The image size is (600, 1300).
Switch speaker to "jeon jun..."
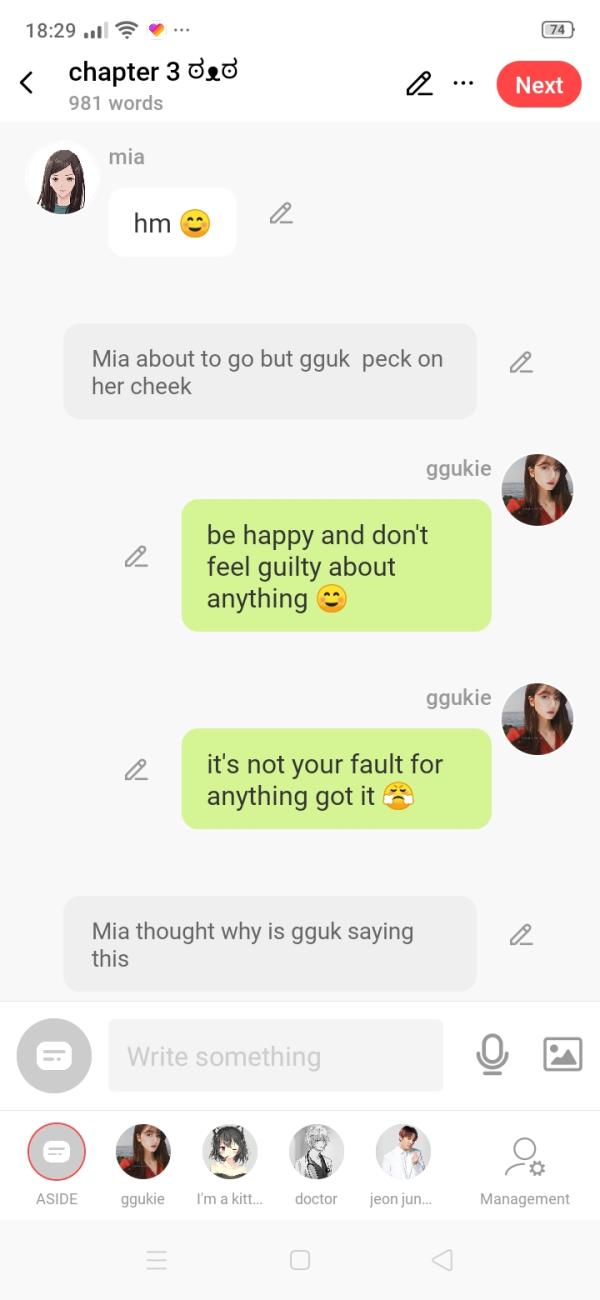pyautogui.click(x=402, y=1152)
